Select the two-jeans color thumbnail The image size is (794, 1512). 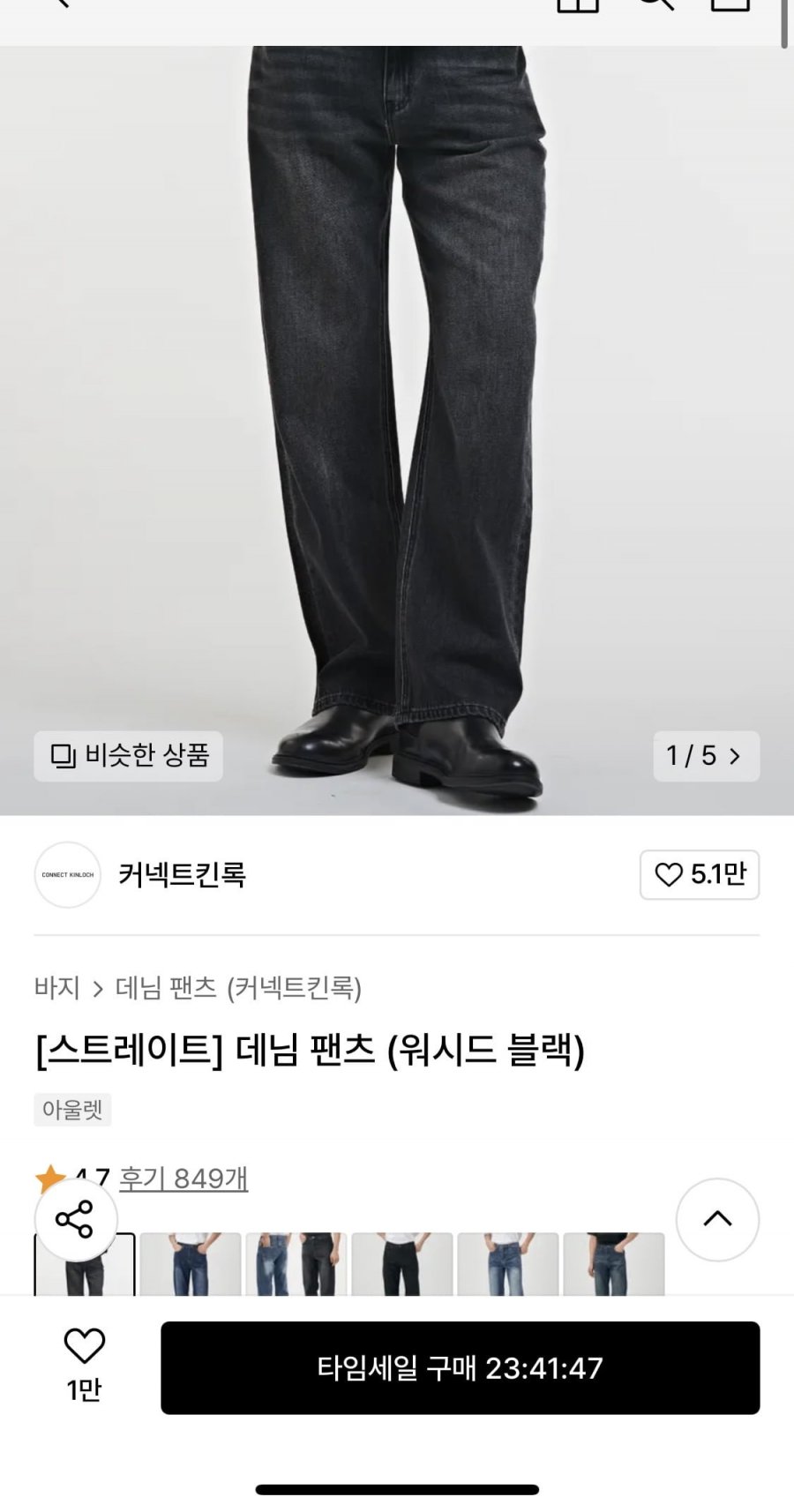pyautogui.click(x=296, y=1265)
